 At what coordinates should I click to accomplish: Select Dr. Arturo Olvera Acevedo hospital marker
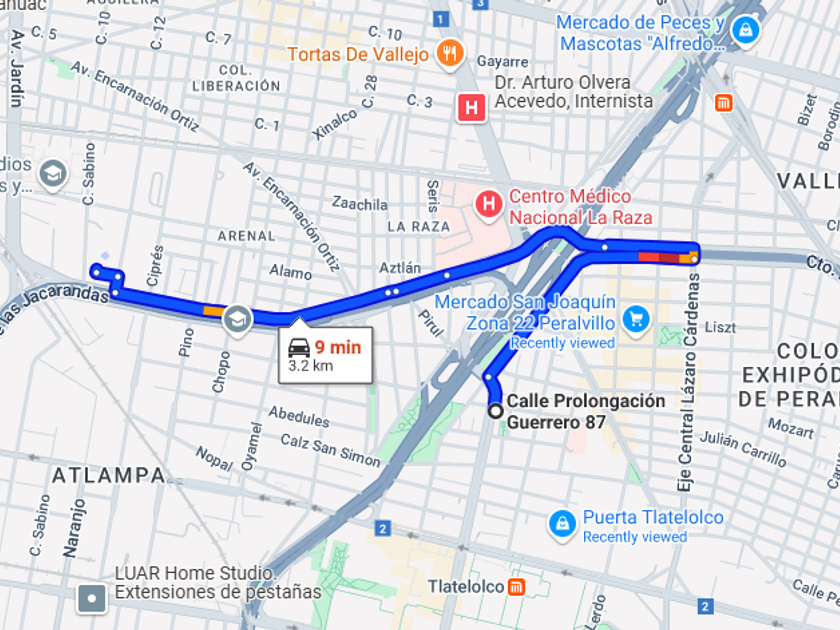(471, 108)
